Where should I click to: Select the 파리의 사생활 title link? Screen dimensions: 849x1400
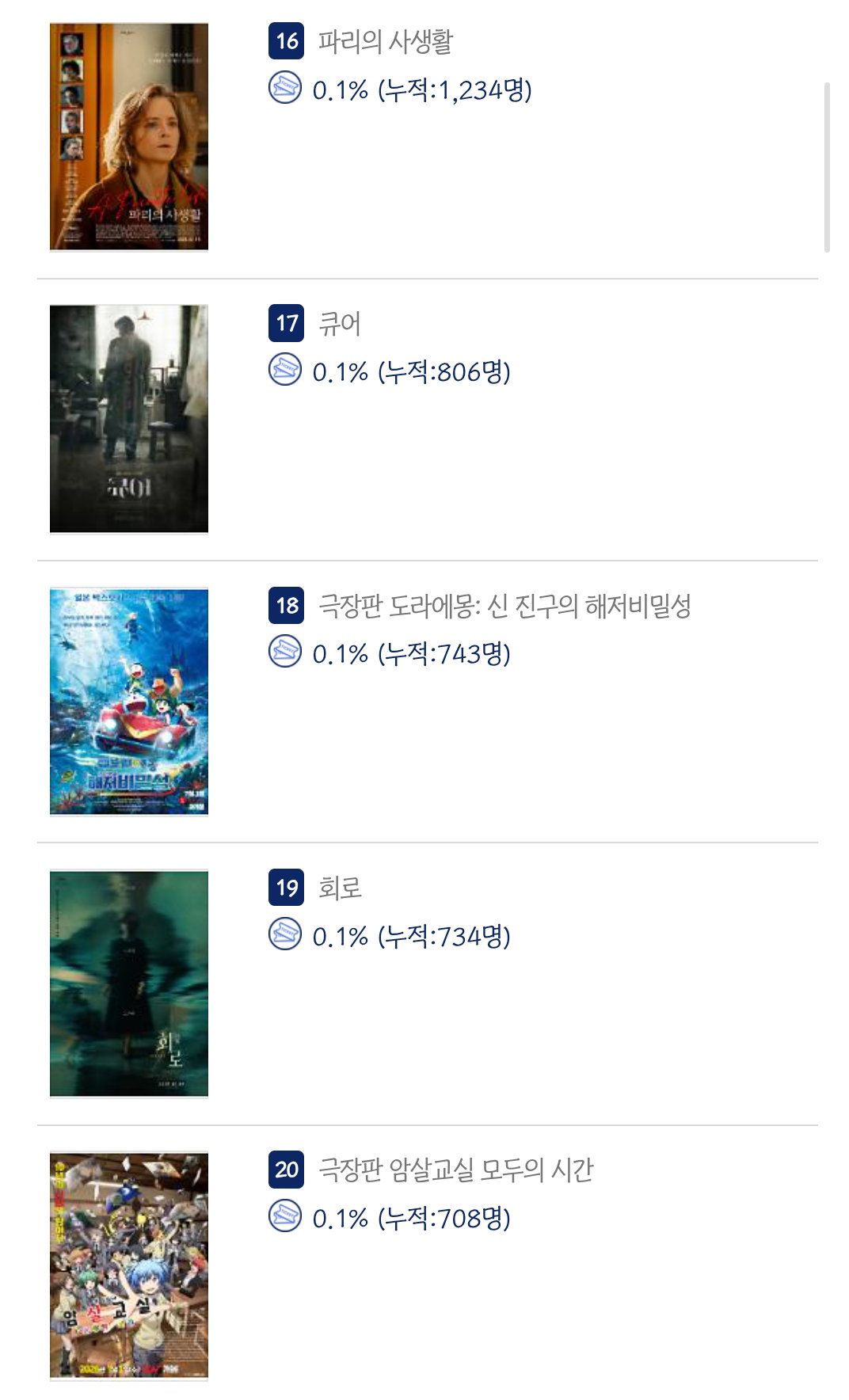tap(386, 41)
